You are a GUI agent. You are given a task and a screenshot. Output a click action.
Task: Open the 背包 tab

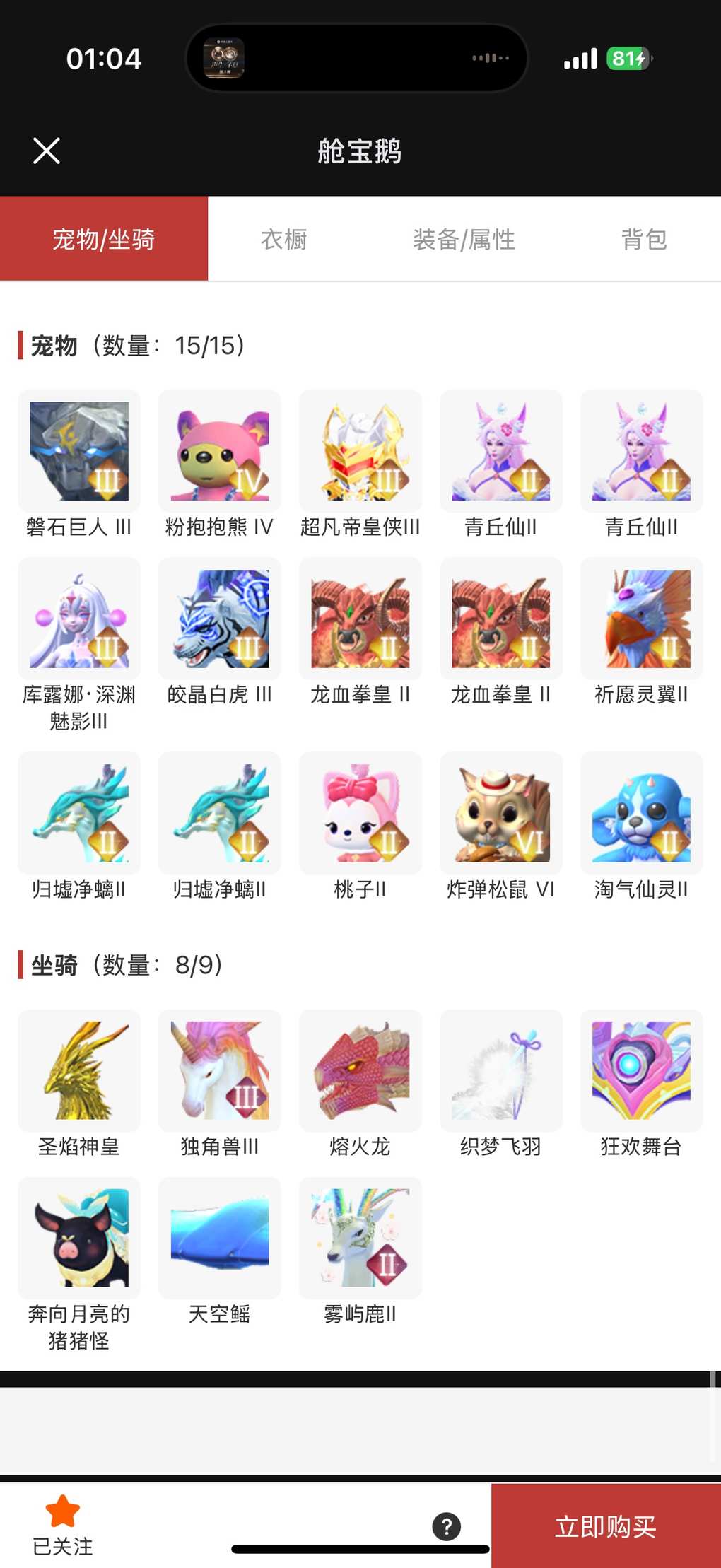[x=643, y=240]
